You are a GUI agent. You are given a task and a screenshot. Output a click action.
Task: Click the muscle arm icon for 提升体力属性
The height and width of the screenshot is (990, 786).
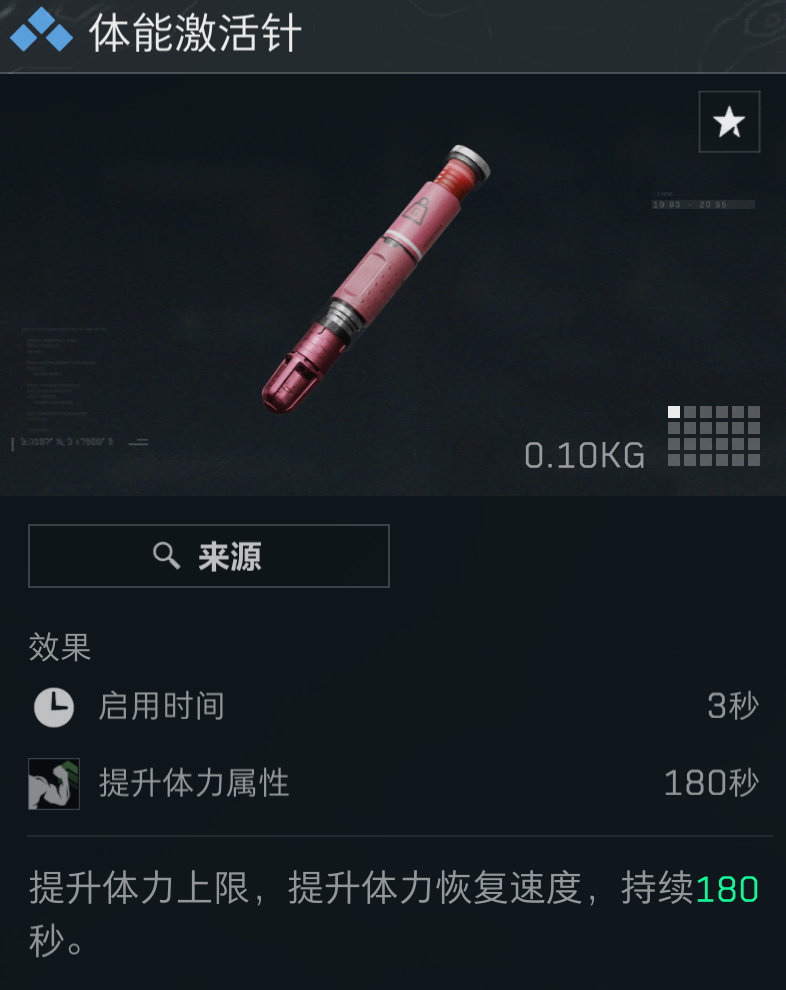pyautogui.click(x=54, y=784)
